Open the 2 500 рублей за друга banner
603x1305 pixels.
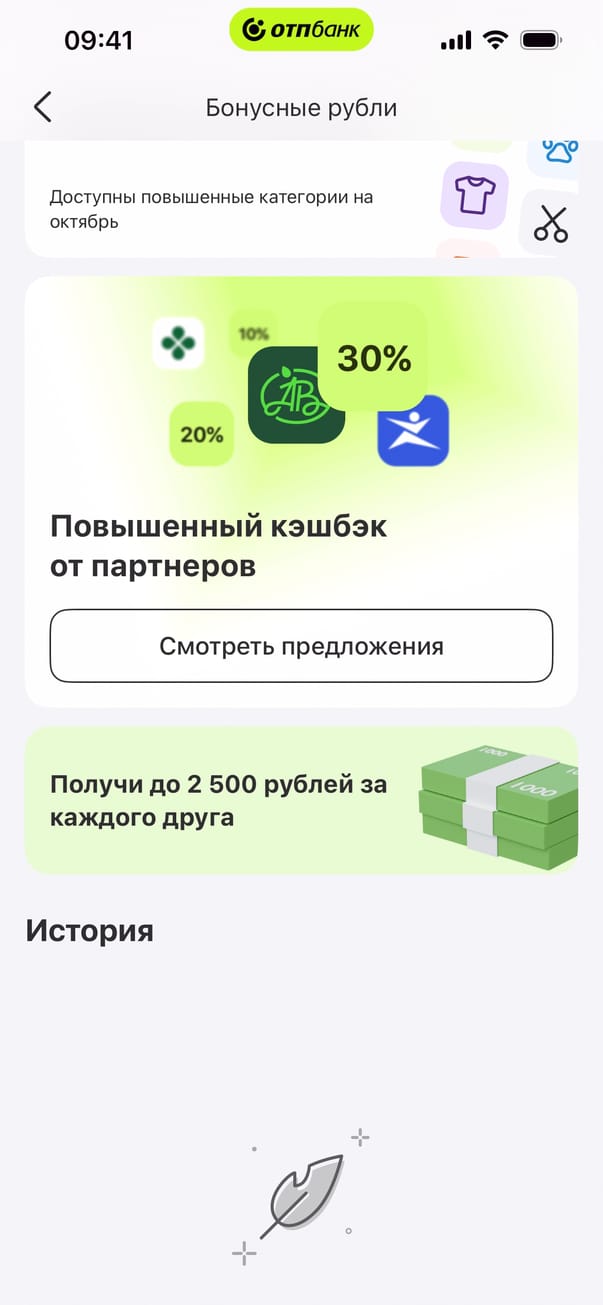[301, 801]
